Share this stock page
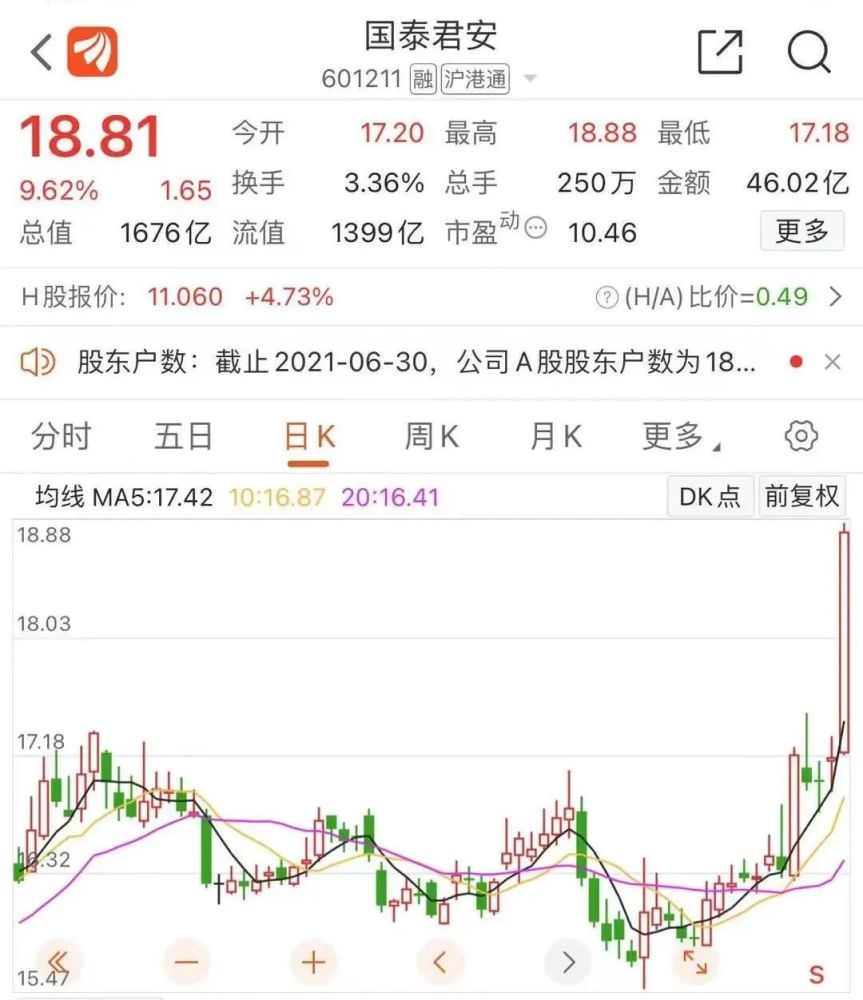Image resolution: width=863 pixels, height=1000 pixels. tap(720, 52)
